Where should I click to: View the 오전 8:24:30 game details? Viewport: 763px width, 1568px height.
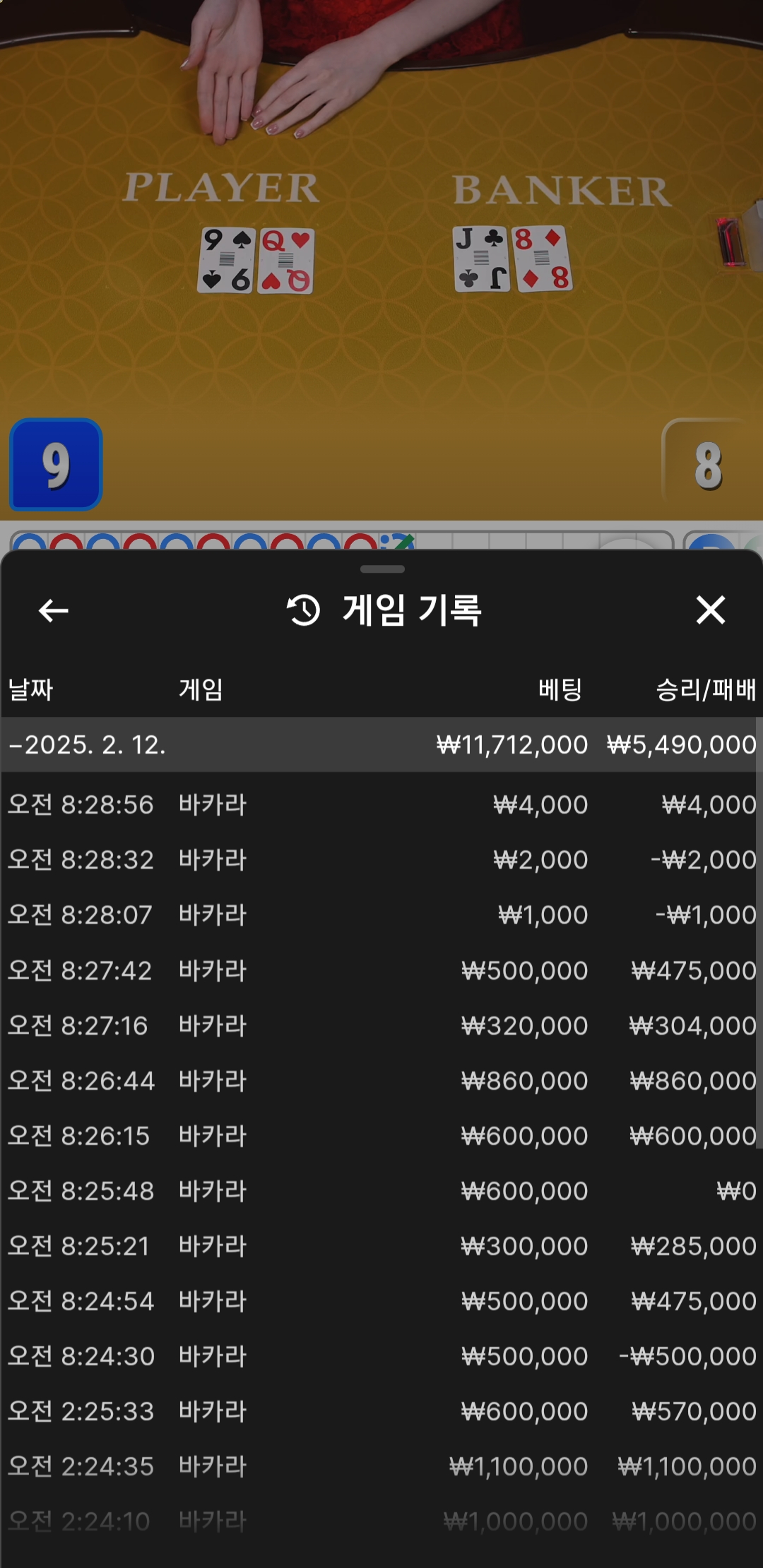point(381,1356)
